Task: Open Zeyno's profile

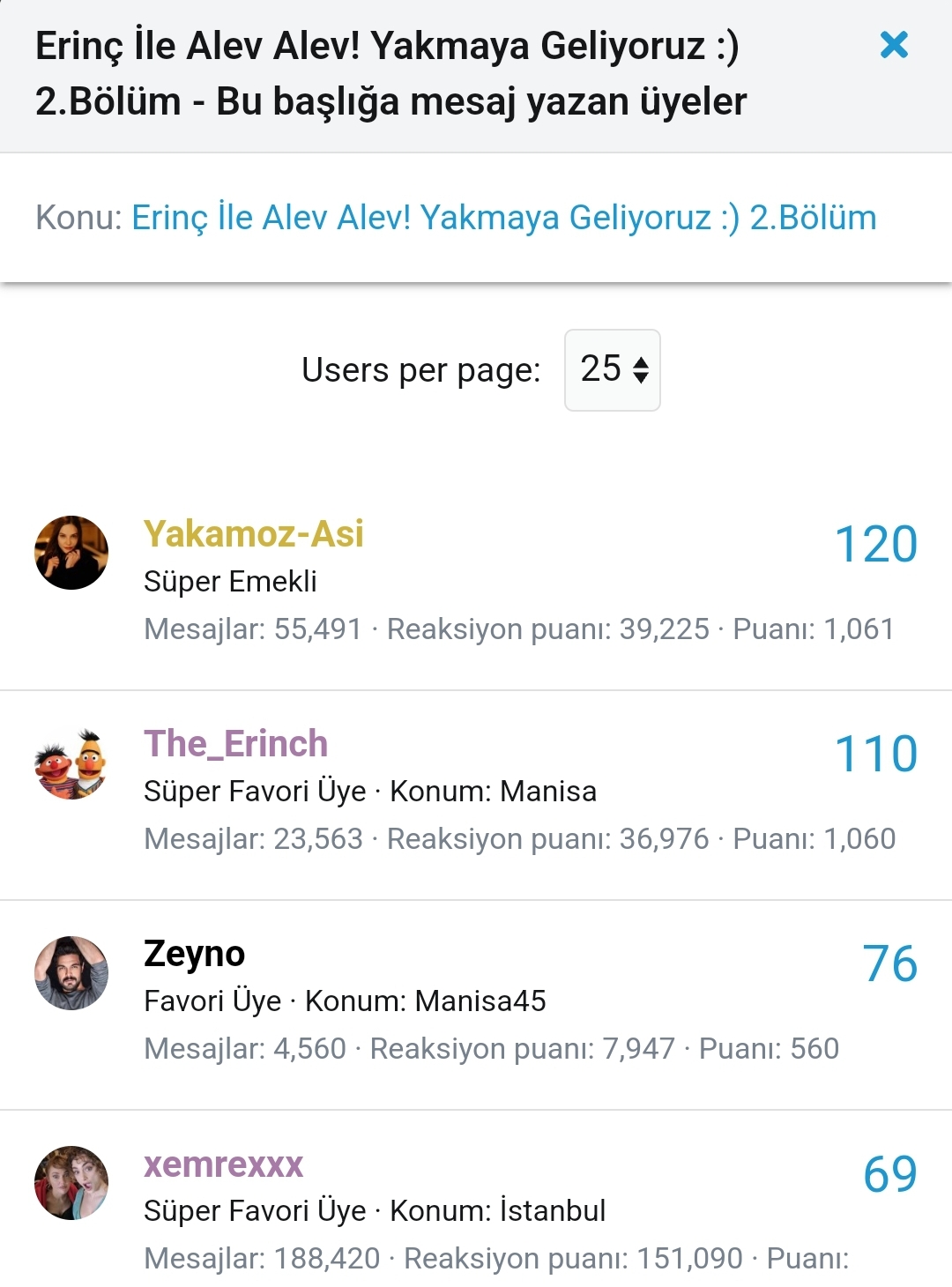Action: [194, 954]
